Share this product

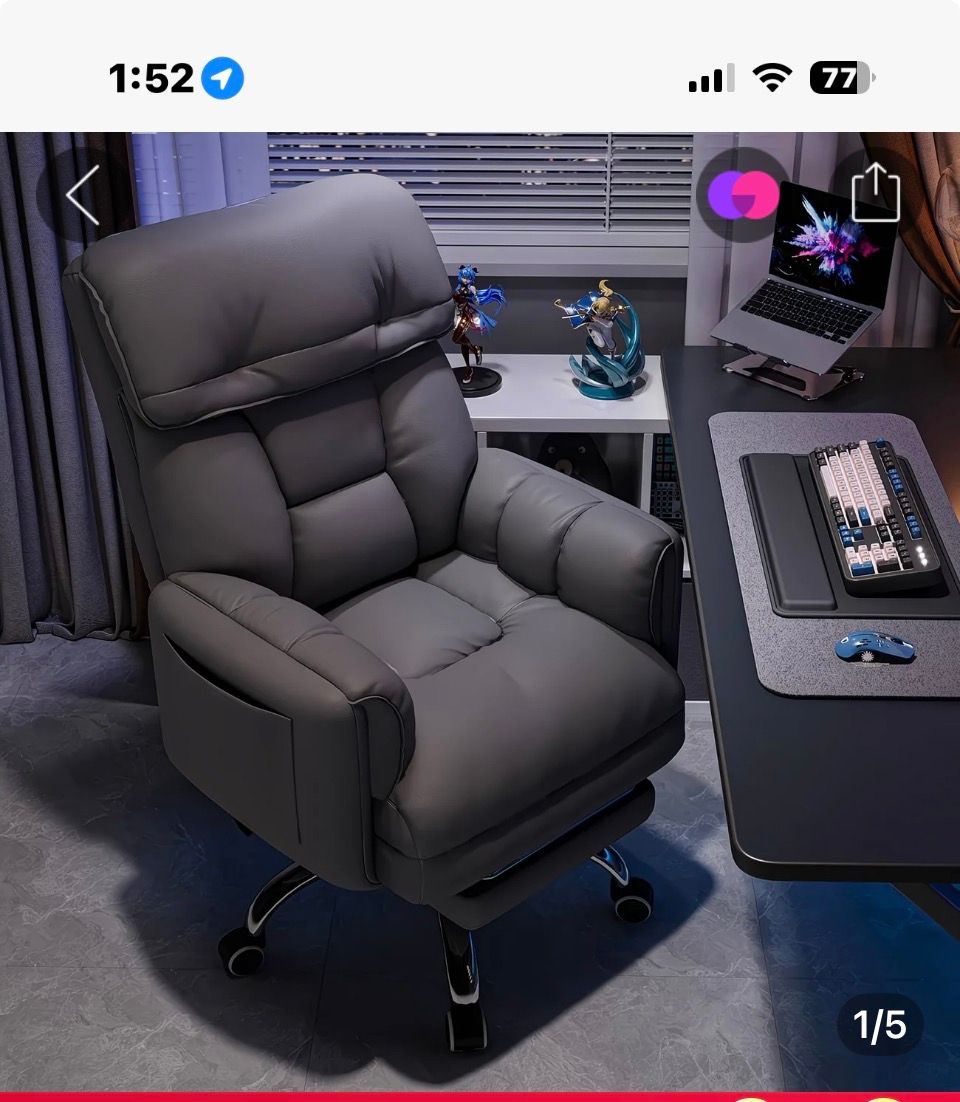[x=875, y=194]
